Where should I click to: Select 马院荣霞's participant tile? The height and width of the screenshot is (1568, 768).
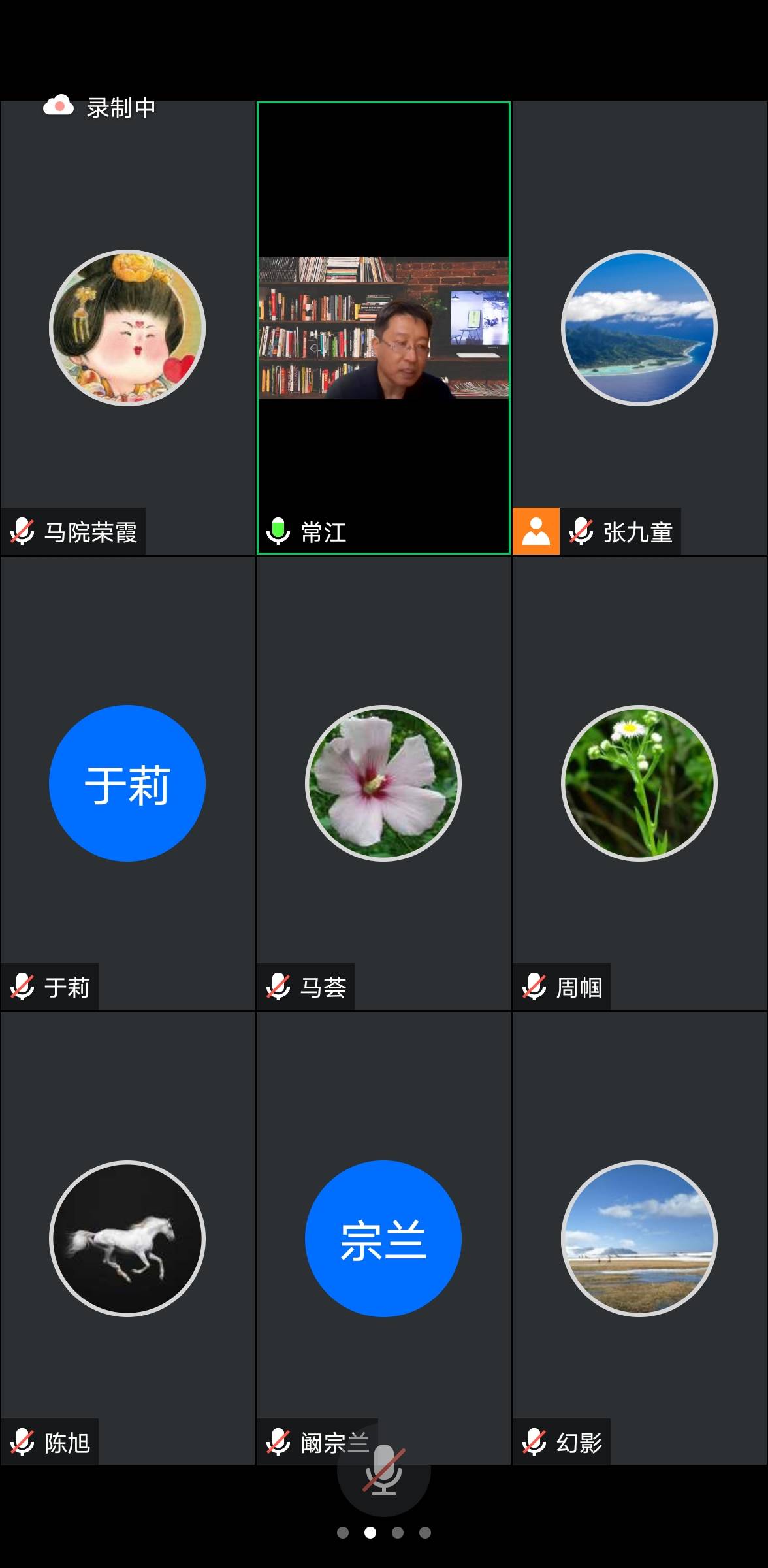pos(127,328)
